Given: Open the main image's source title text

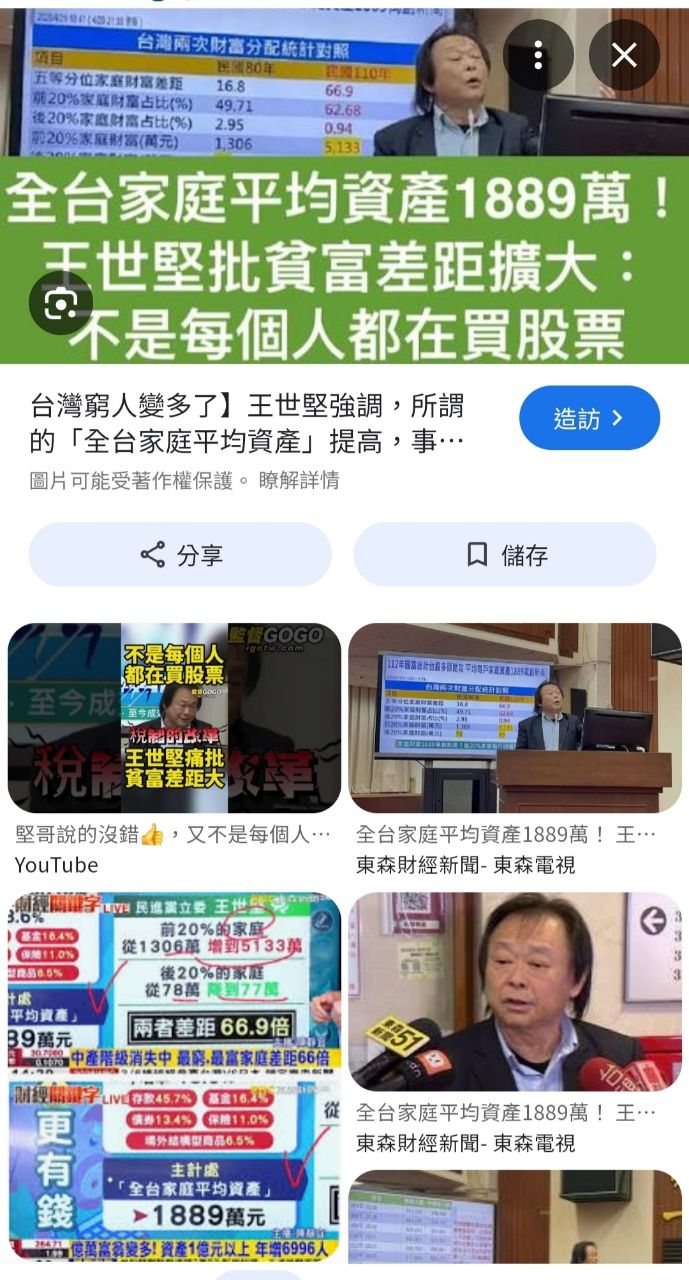Looking at the screenshot, I should tap(247, 423).
